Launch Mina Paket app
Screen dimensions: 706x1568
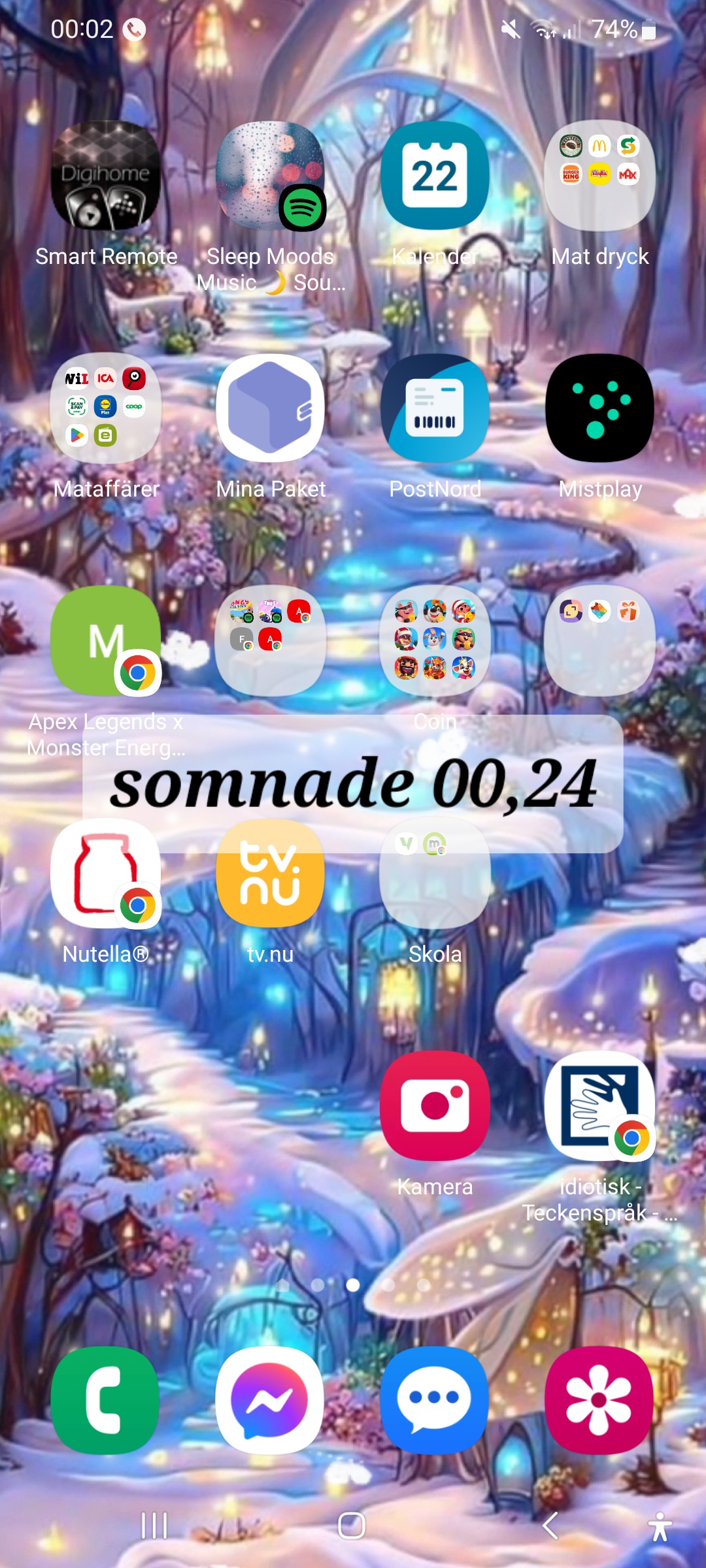[271, 409]
